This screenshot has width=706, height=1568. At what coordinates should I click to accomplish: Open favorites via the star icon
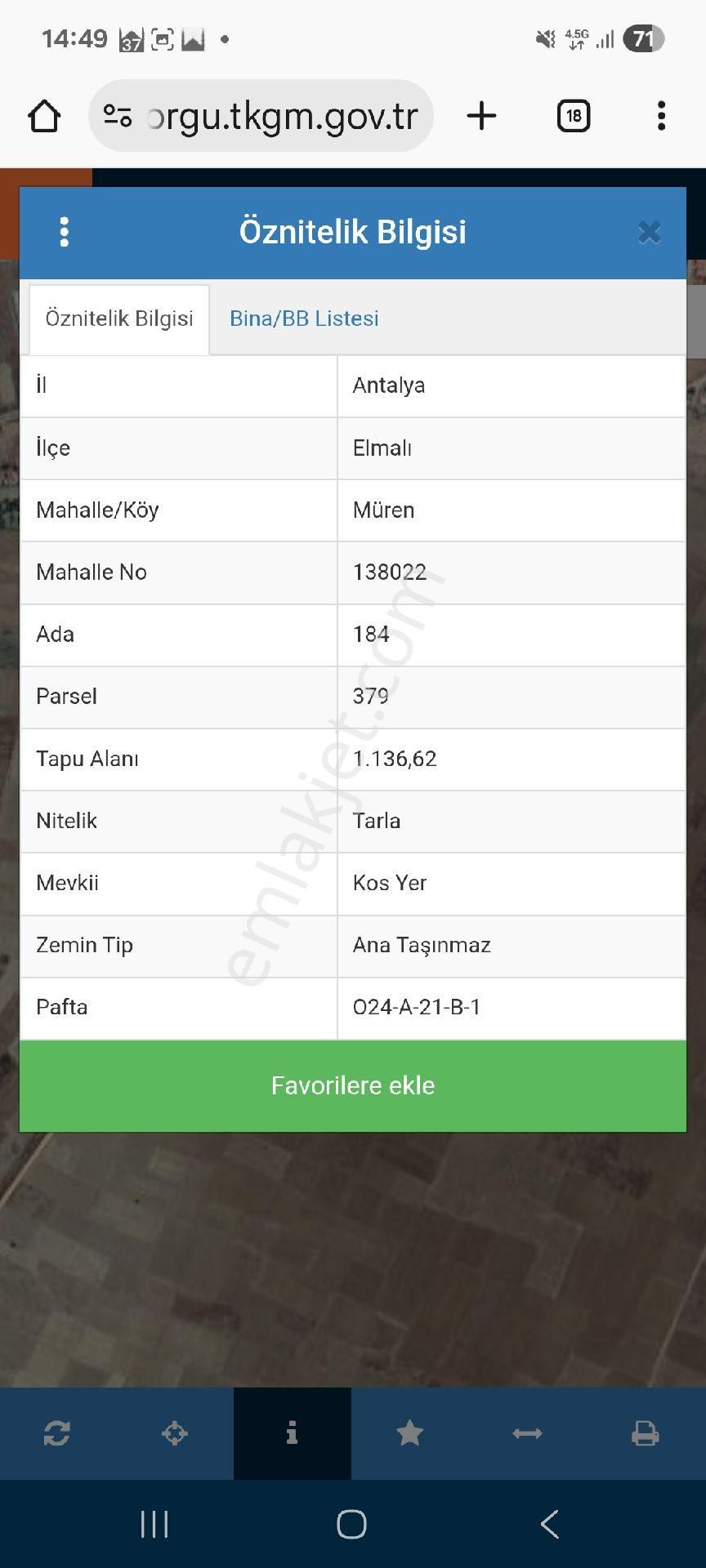tap(409, 1433)
